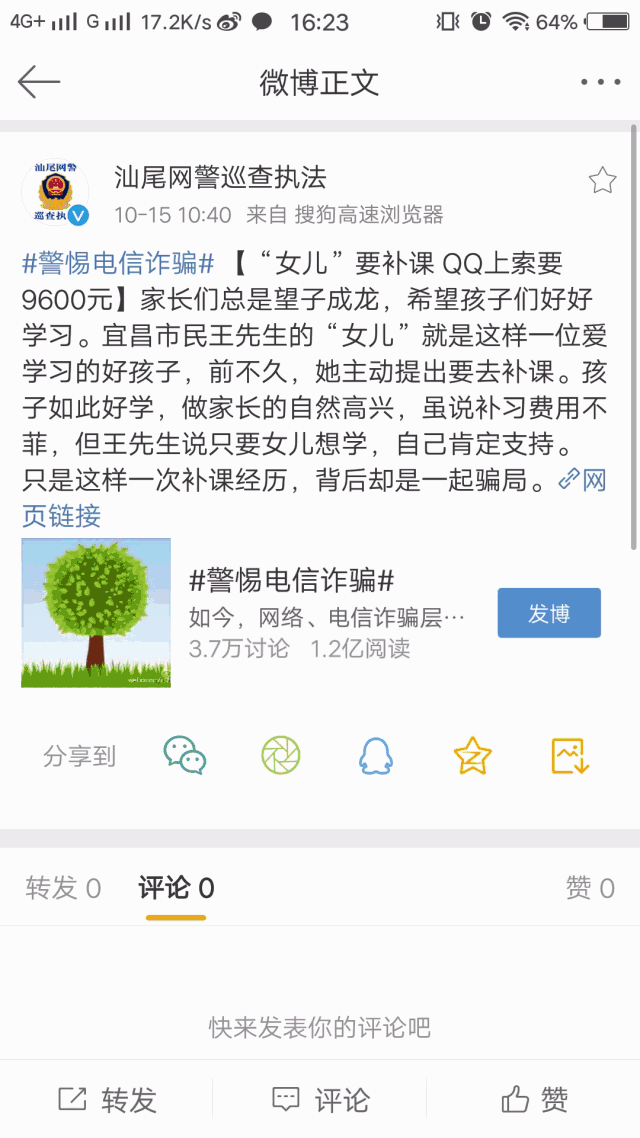Open the #警惕电信诈骗# hashtag in post text
Image resolution: width=640 pixels, height=1138 pixels.
click(x=118, y=264)
